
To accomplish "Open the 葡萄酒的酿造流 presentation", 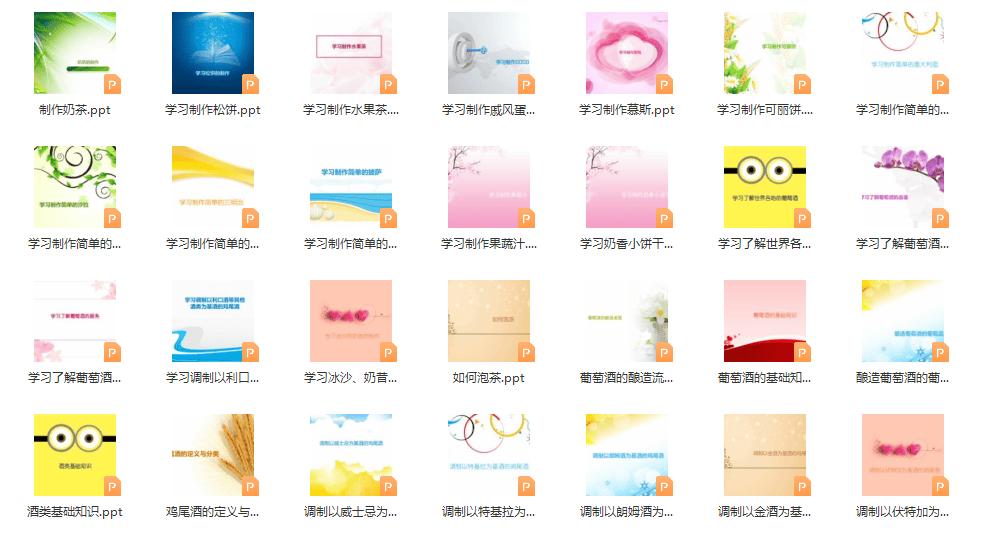I will [627, 321].
